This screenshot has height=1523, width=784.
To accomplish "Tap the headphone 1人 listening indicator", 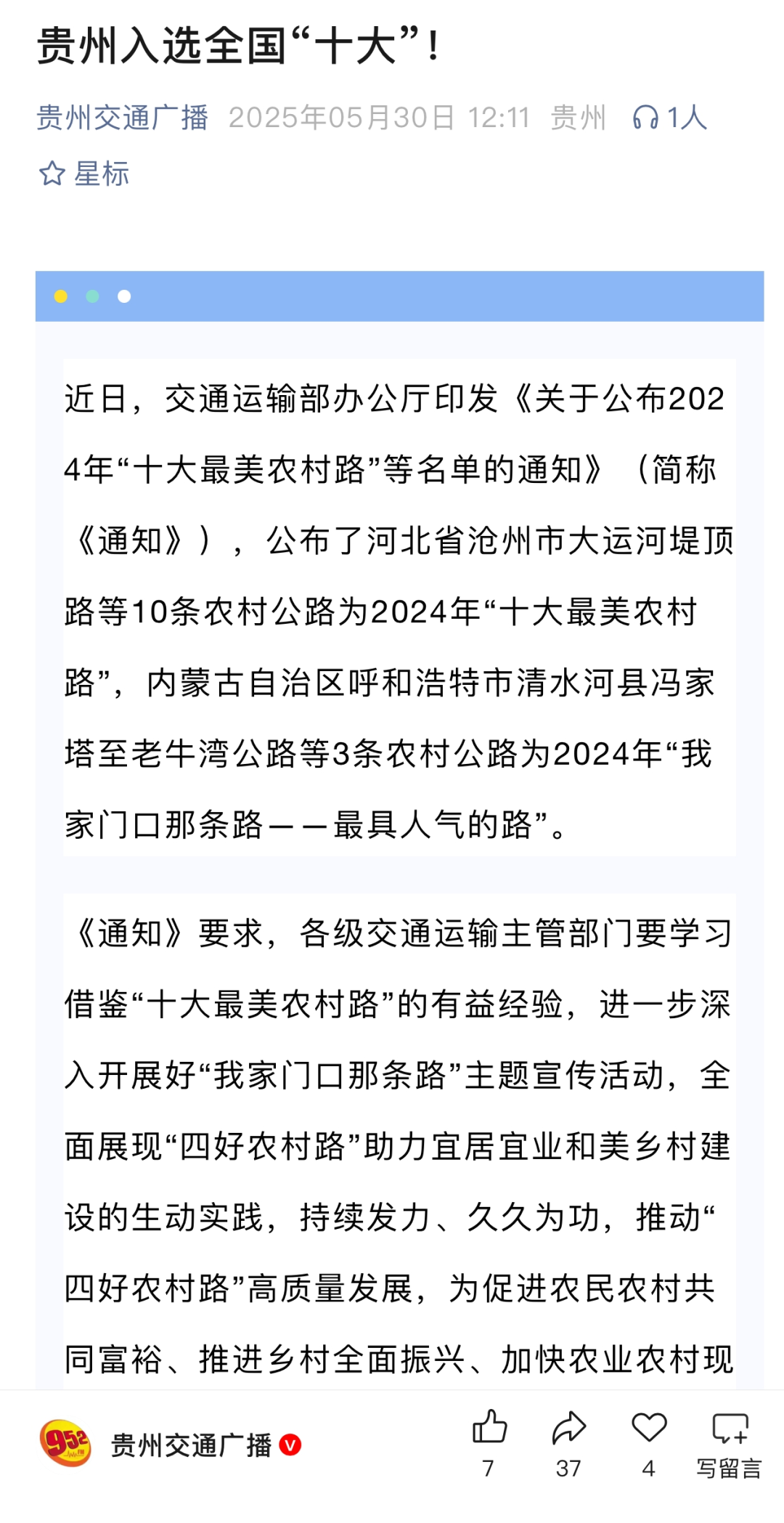I will click(x=669, y=118).
